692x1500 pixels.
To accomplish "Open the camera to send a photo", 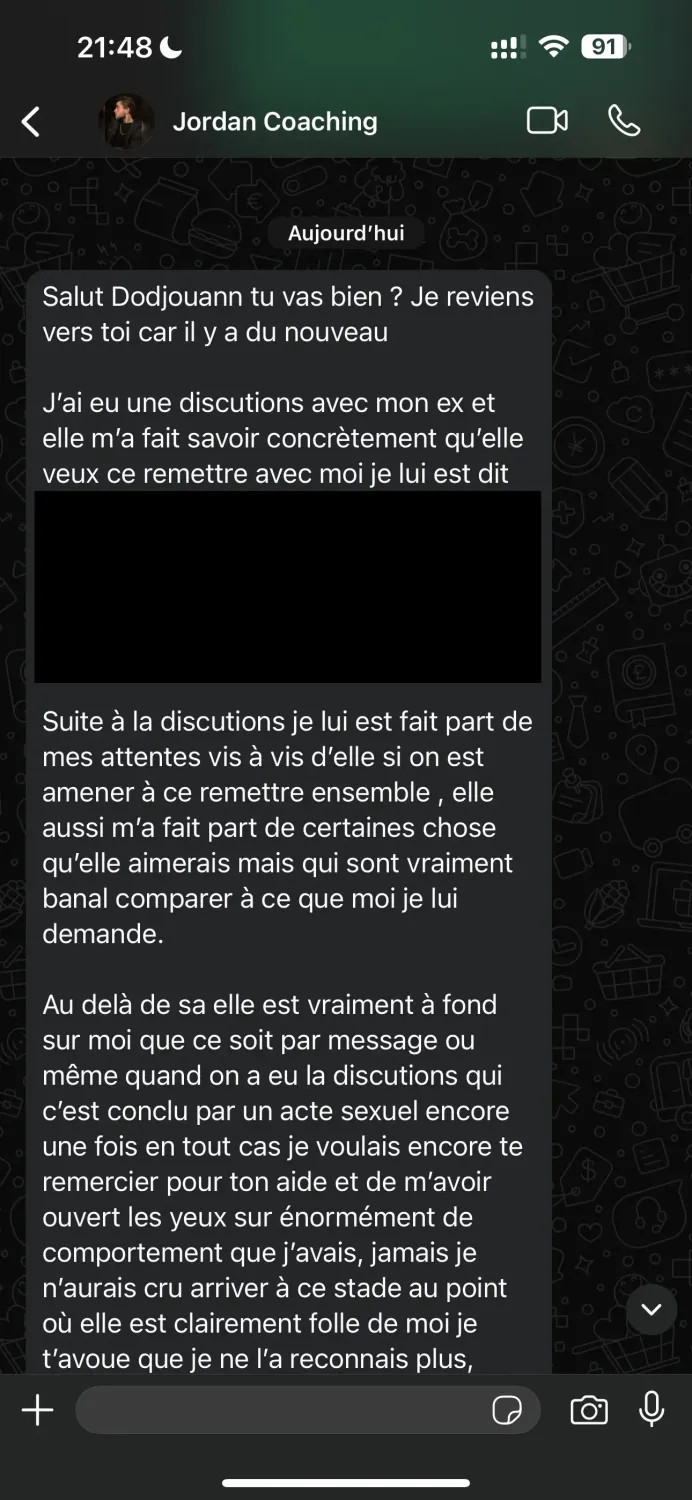I will (x=589, y=1410).
